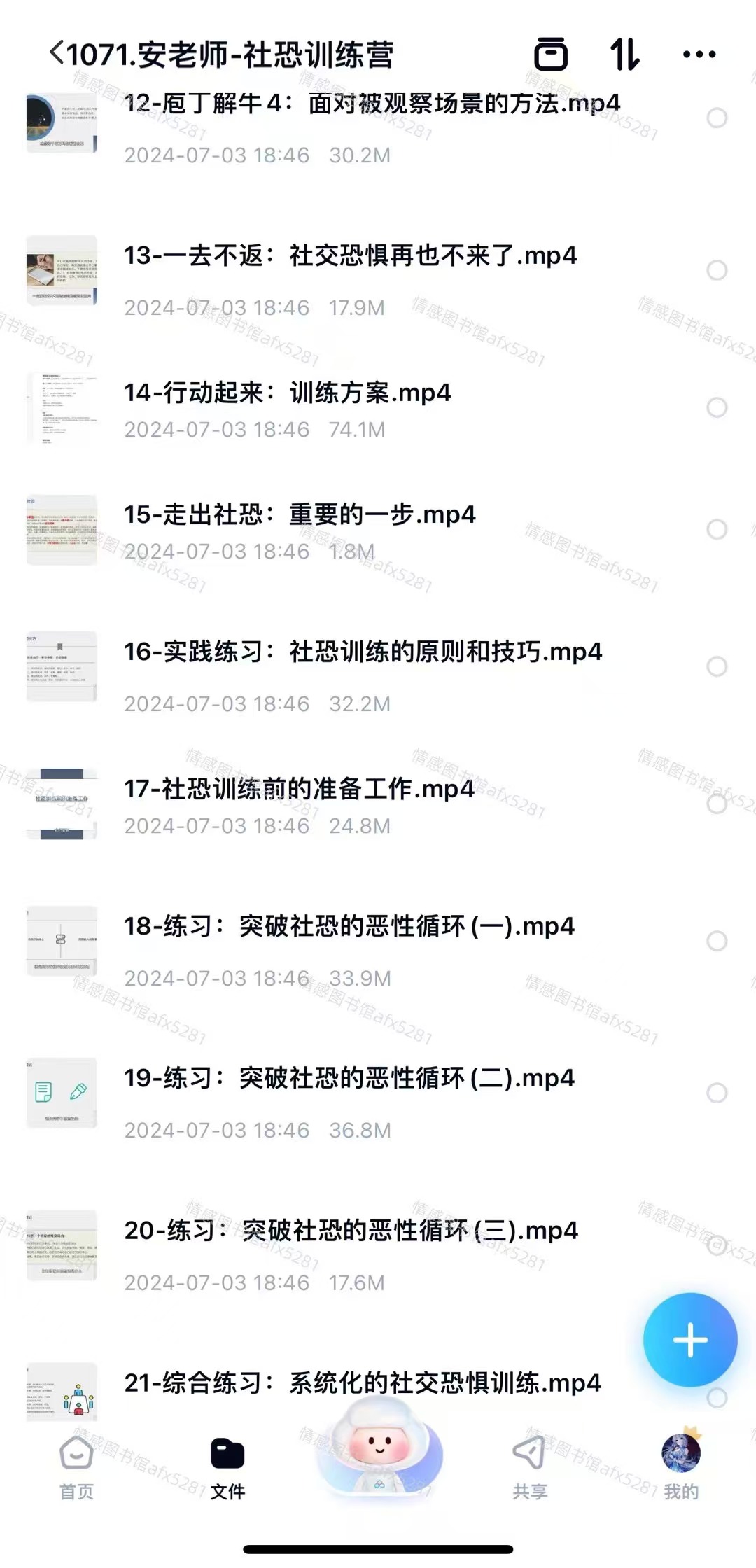Open video 15-走出社恐：重要的一步
This screenshot has width=756, height=1568.
tap(300, 515)
